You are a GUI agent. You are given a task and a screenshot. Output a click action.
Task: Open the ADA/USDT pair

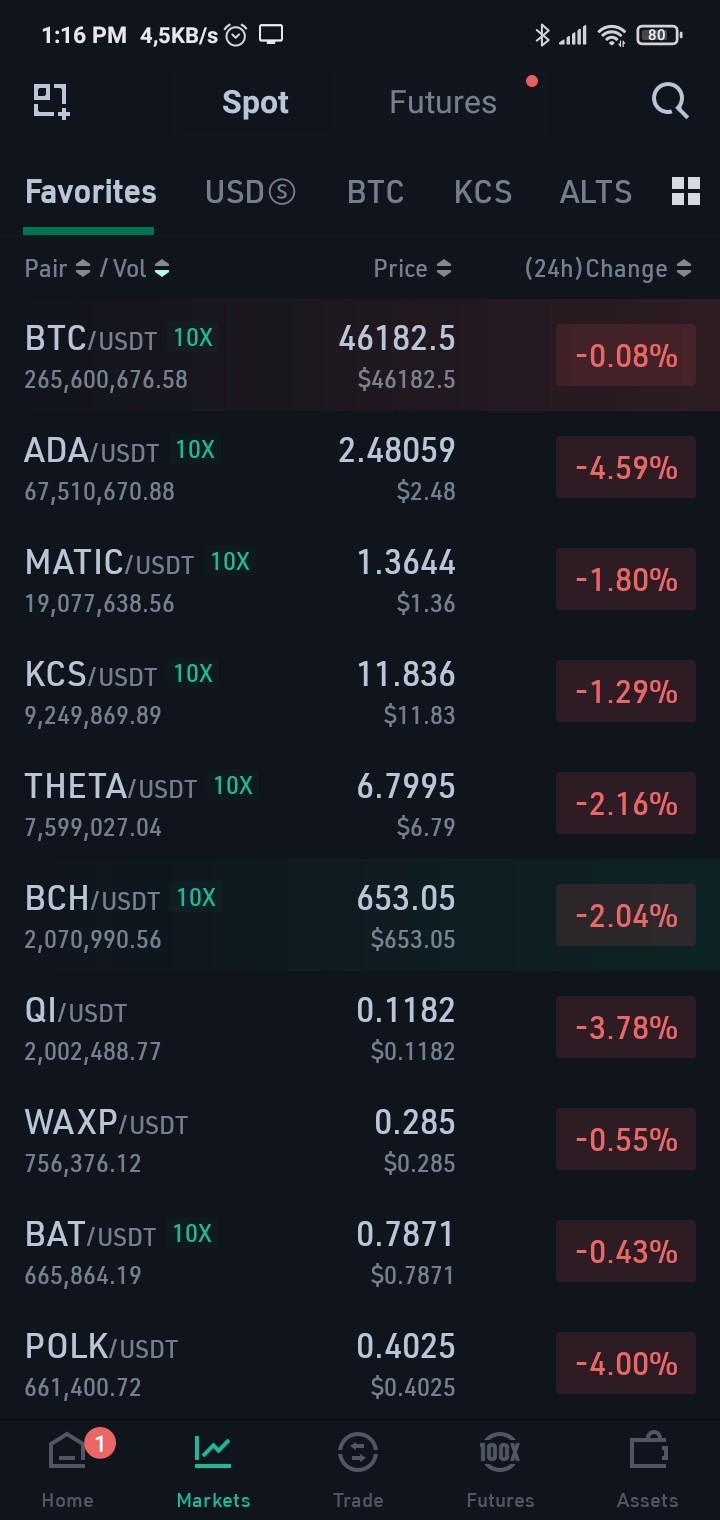click(x=360, y=467)
